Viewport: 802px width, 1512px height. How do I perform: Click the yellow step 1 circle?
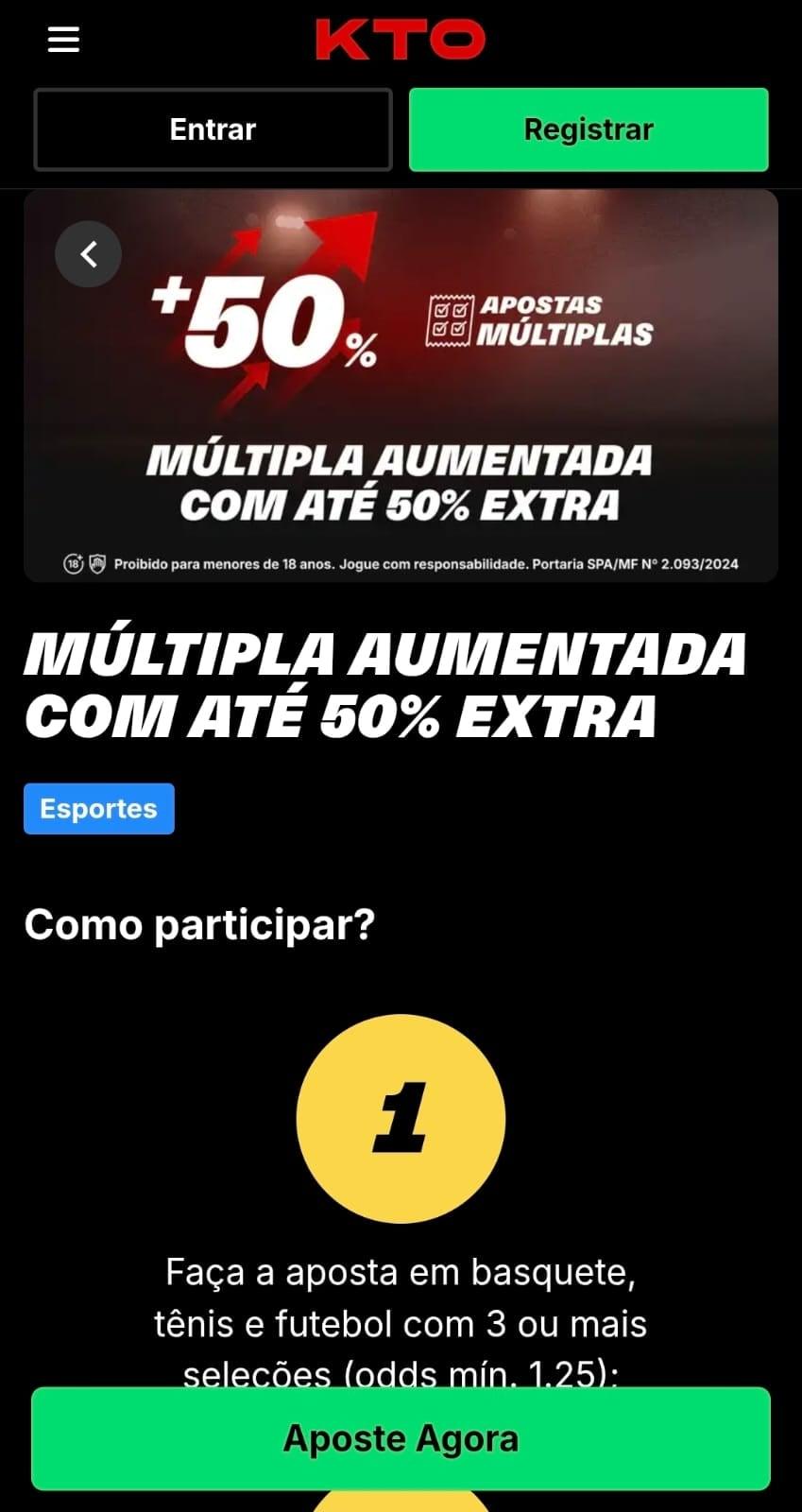pos(401,1118)
